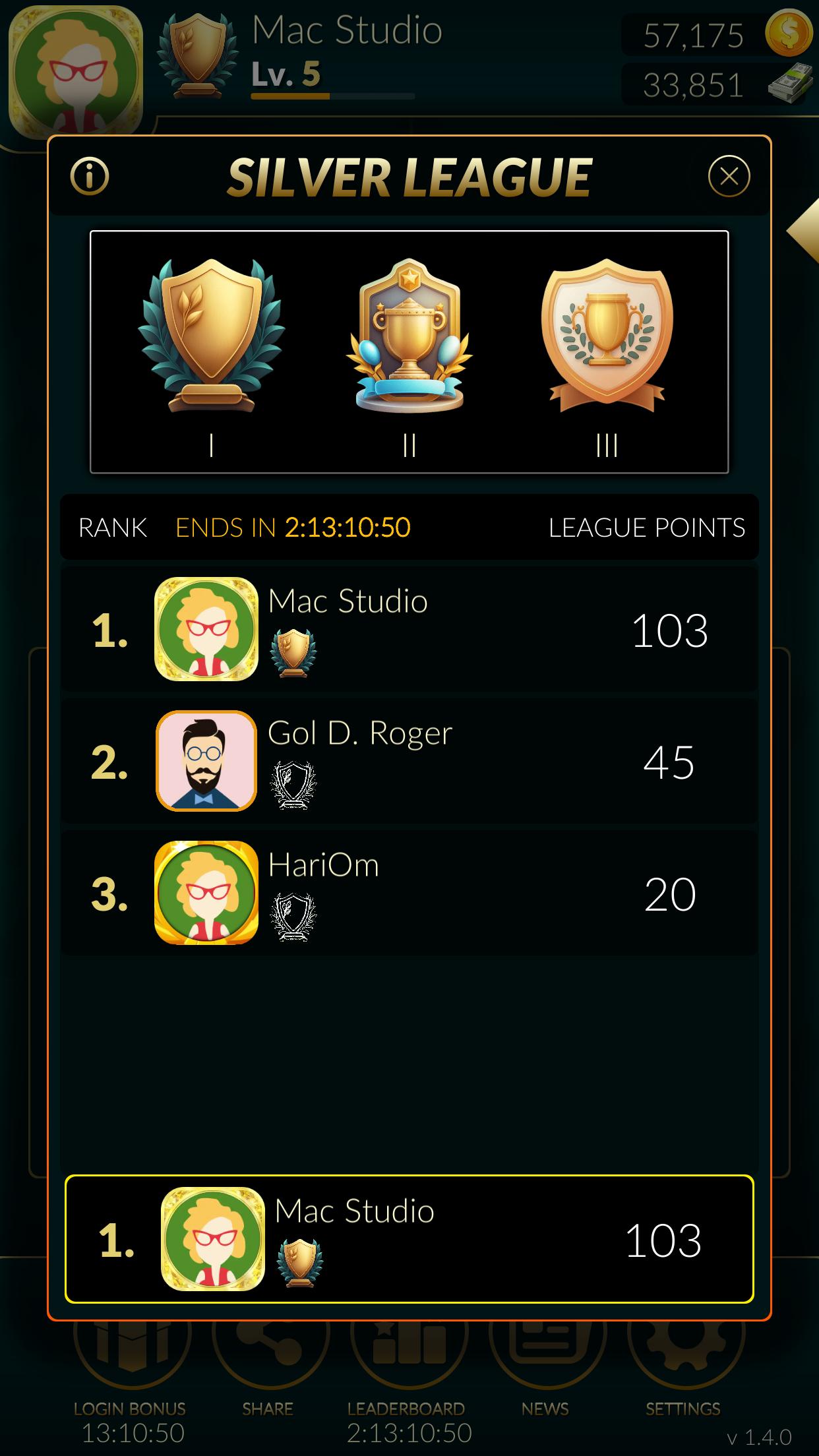Open Gol D. Roger's leaderboard row
Image resolution: width=819 pixels, height=1456 pixels.
click(409, 761)
